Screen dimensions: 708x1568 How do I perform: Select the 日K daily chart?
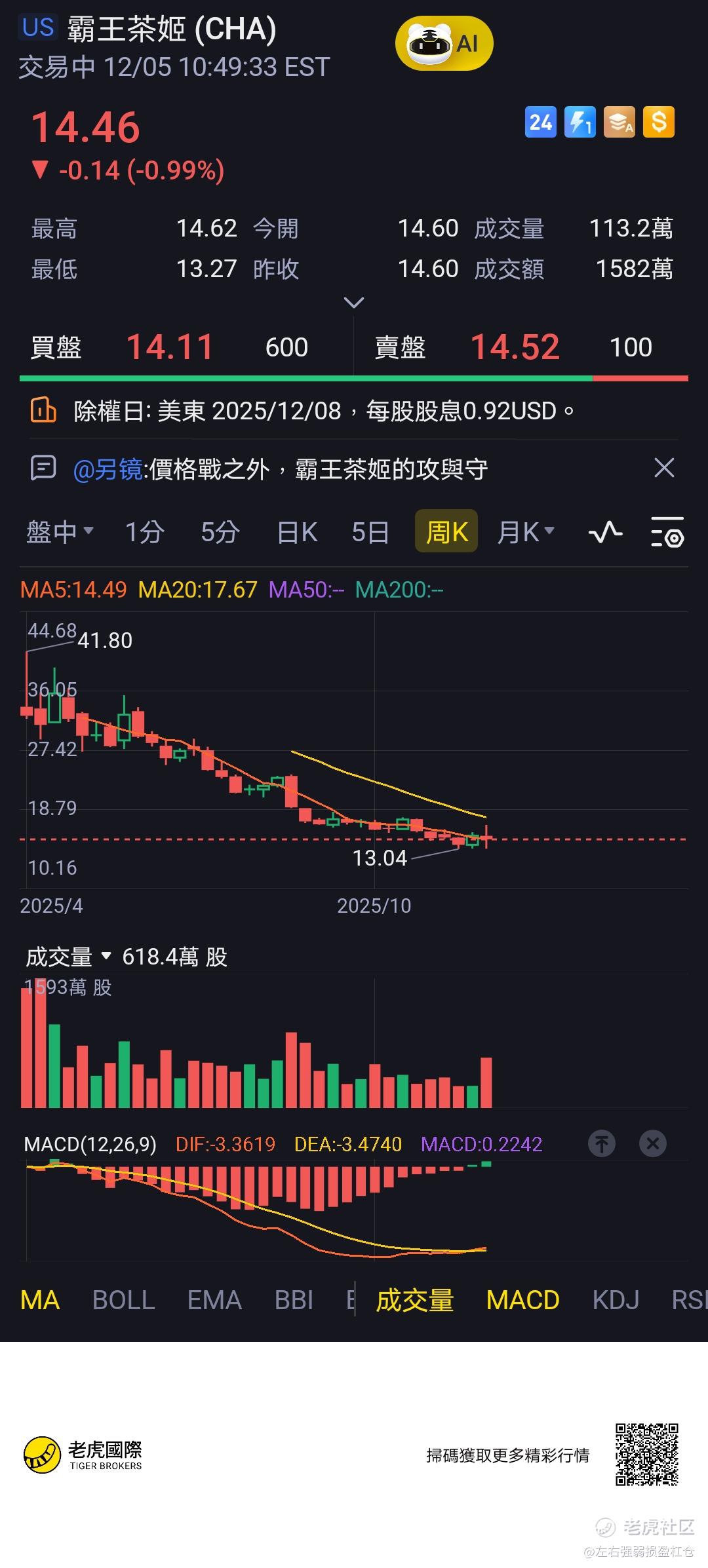[x=297, y=531]
